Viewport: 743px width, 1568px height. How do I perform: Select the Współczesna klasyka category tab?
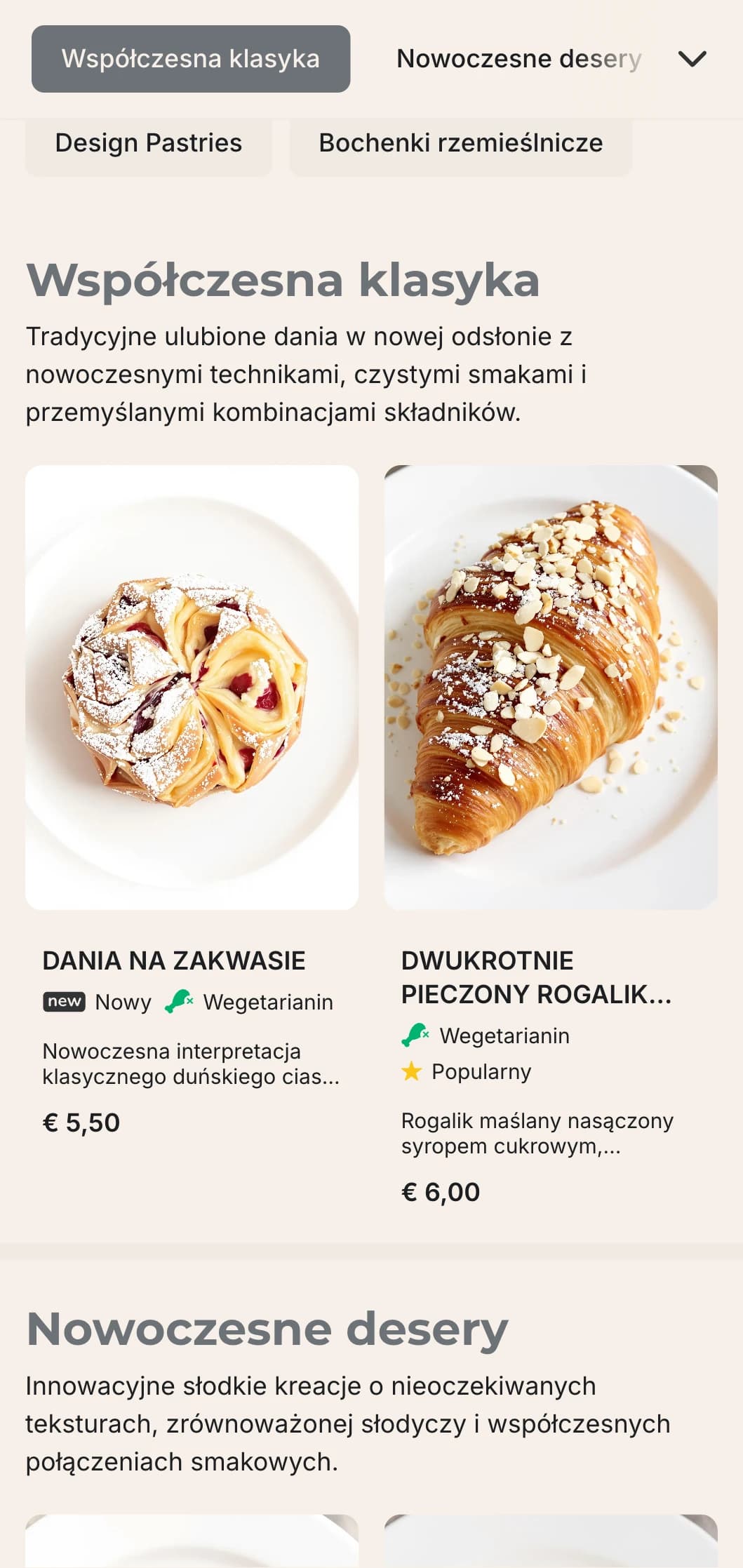click(189, 59)
